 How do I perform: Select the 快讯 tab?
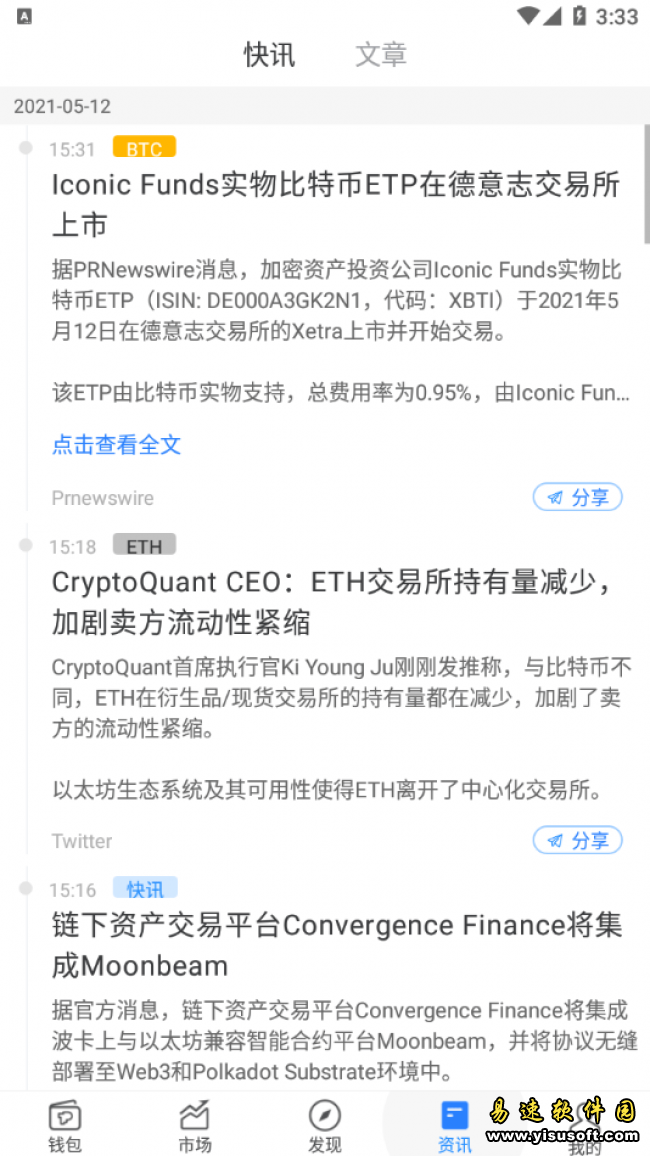point(269,54)
